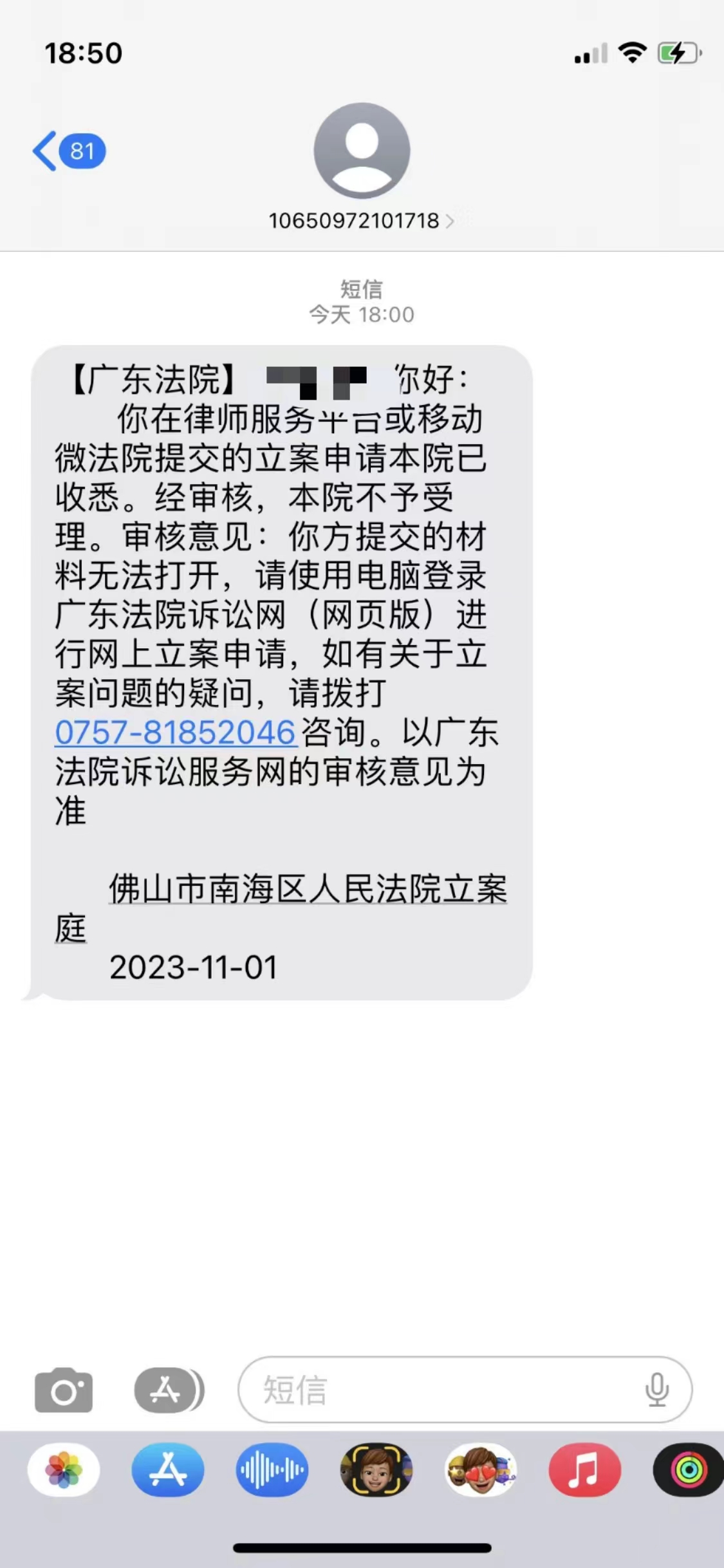Open the Music app in the strip

584,1471
